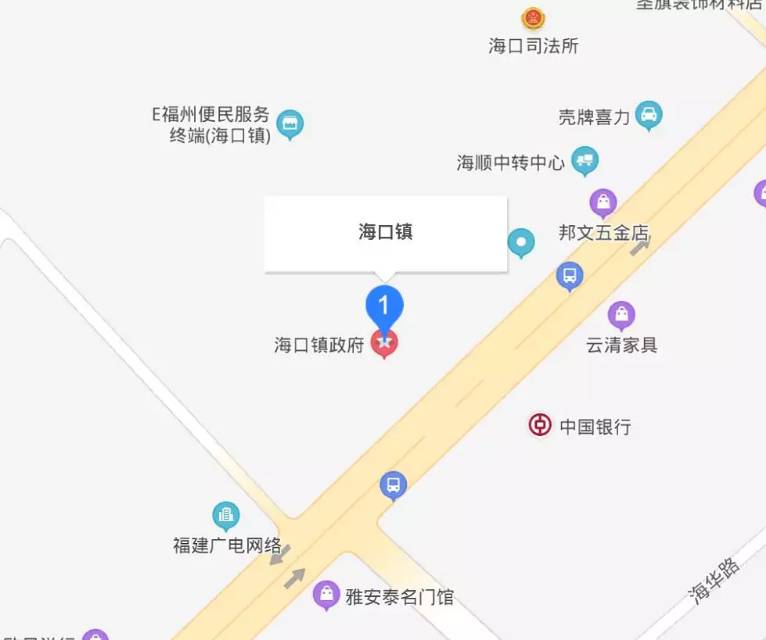Select the 海顺中转中心 marker
Viewport: 766px width, 640px height.
point(585,160)
